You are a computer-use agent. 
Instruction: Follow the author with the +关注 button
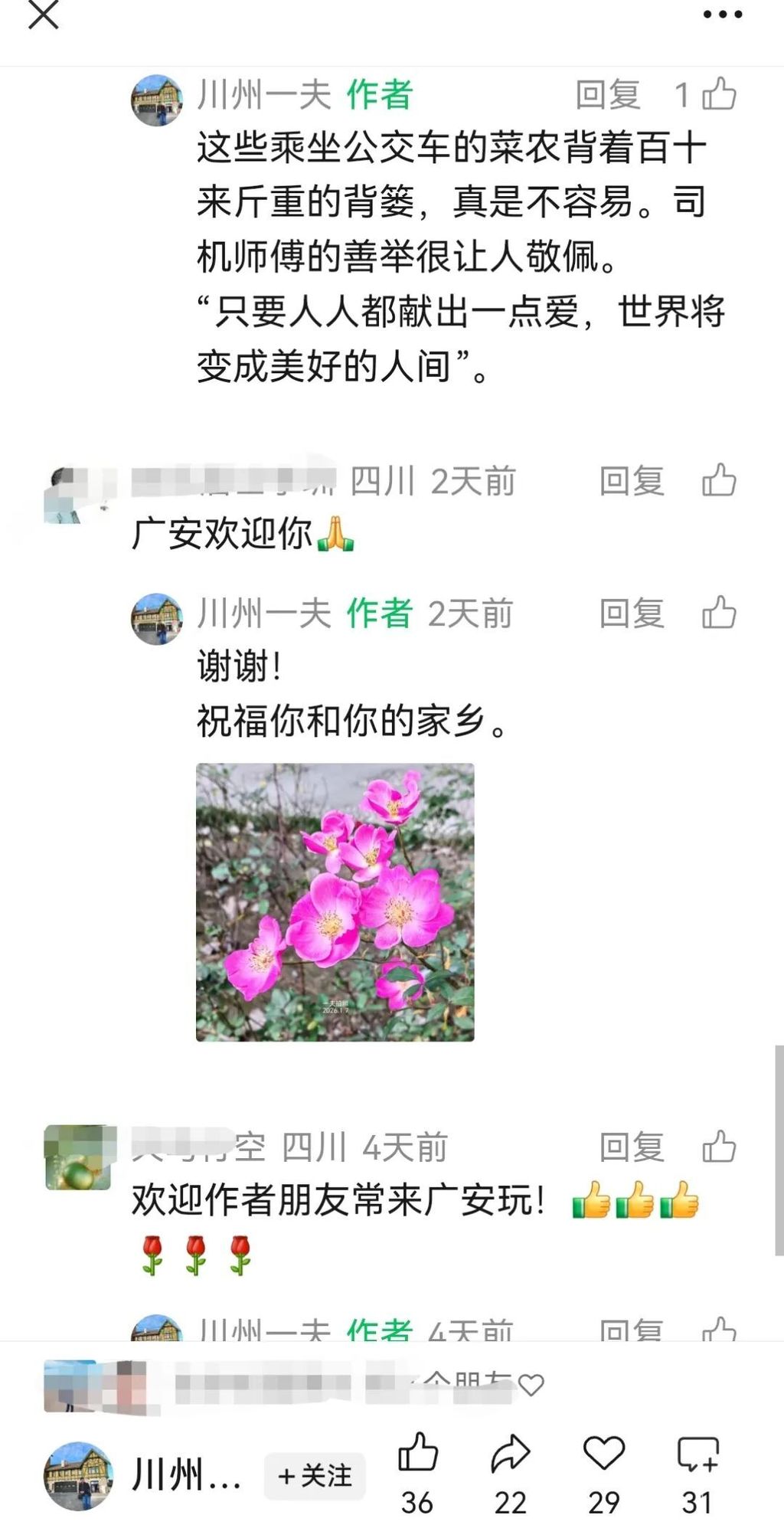(315, 1475)
